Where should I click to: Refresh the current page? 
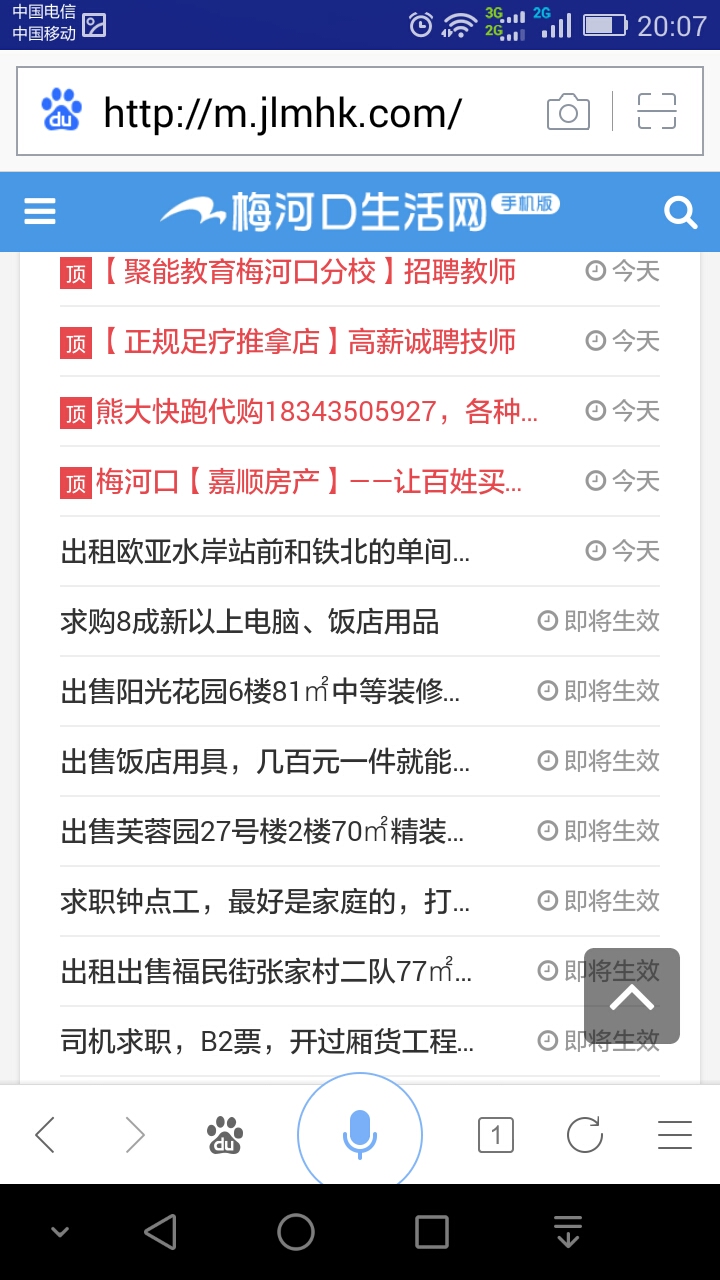pos(585,1135)
